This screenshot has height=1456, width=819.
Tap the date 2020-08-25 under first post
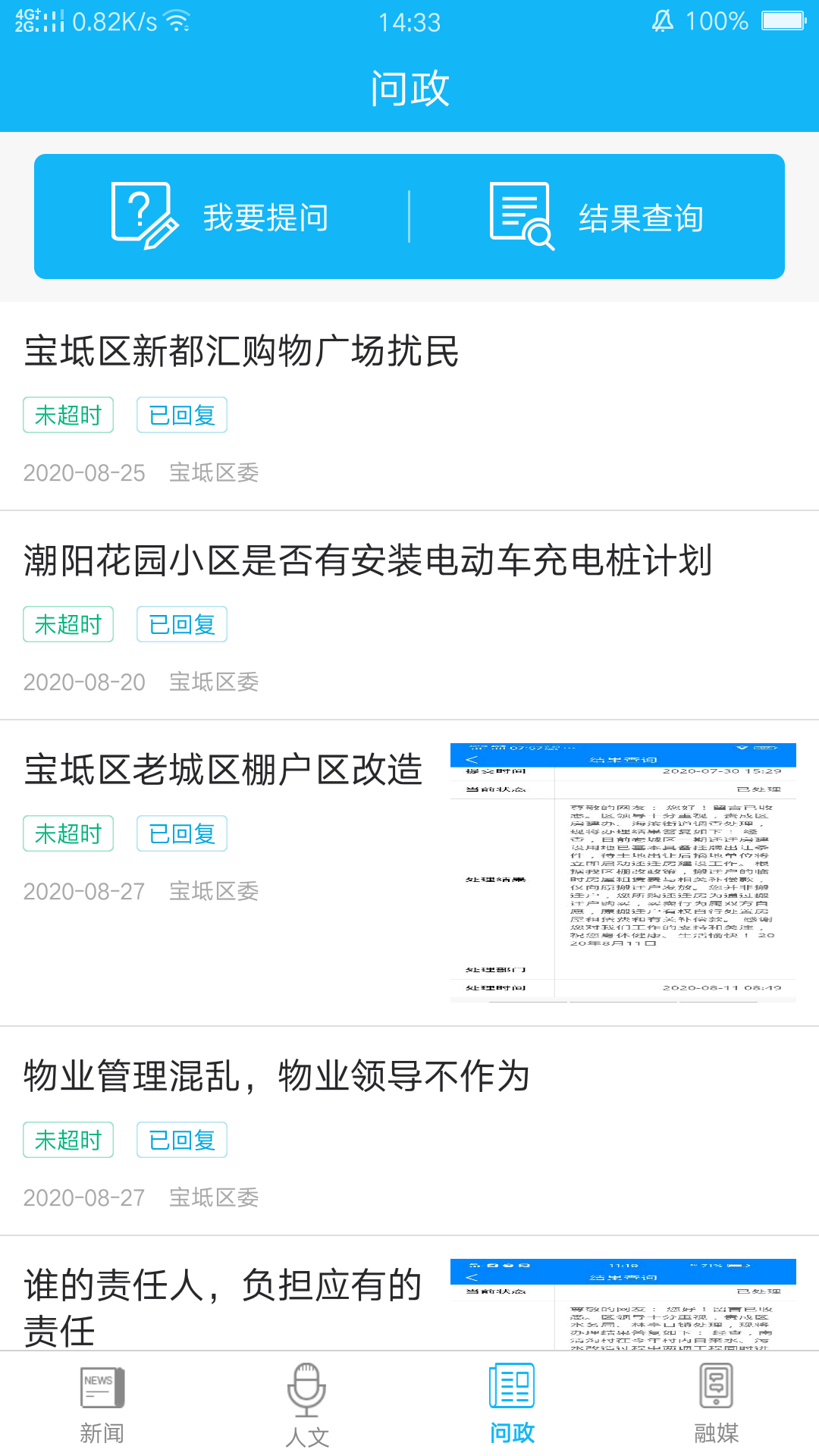(x=85, y=472)
